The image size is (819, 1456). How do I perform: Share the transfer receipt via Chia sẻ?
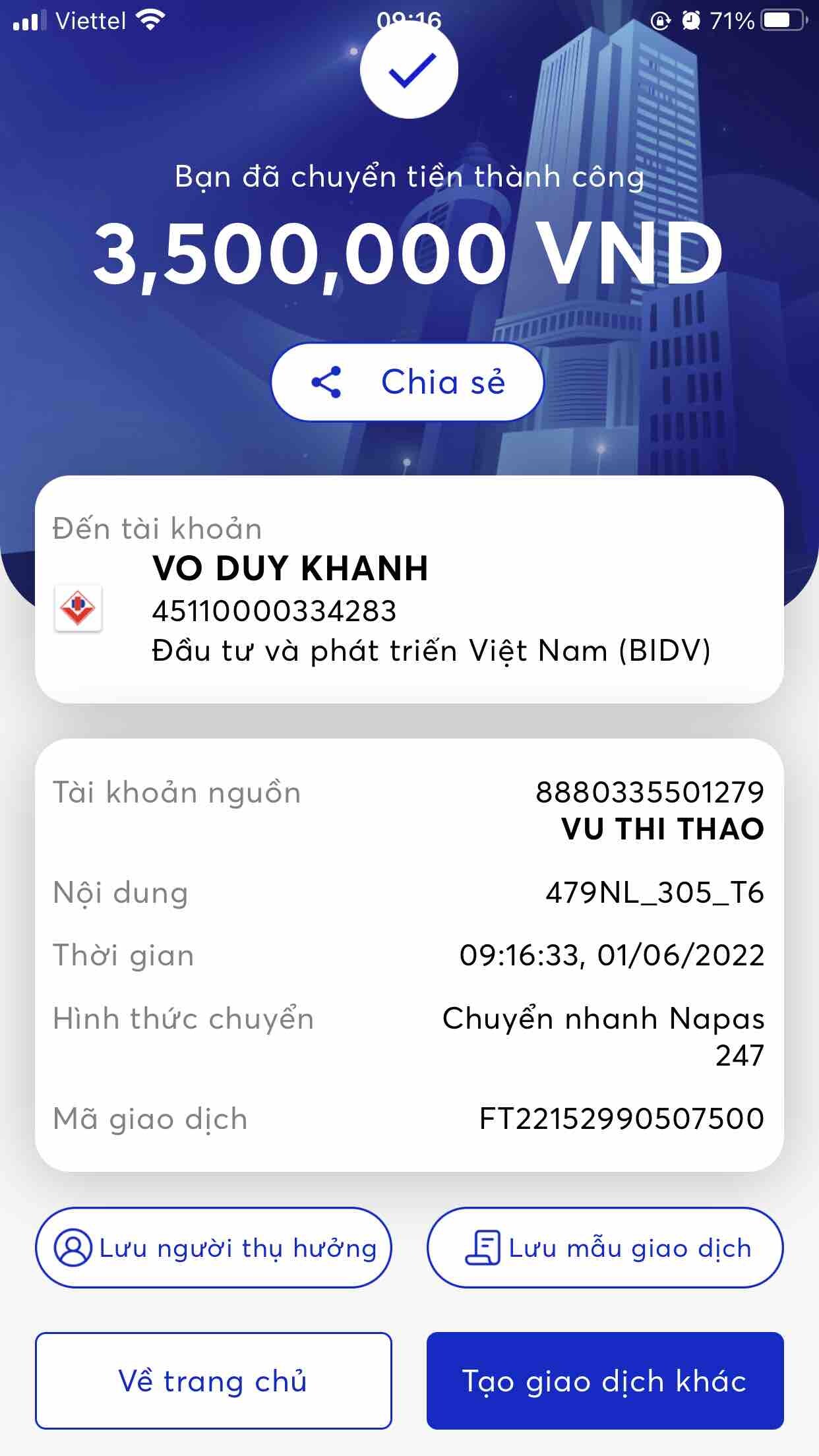(408, 382)
